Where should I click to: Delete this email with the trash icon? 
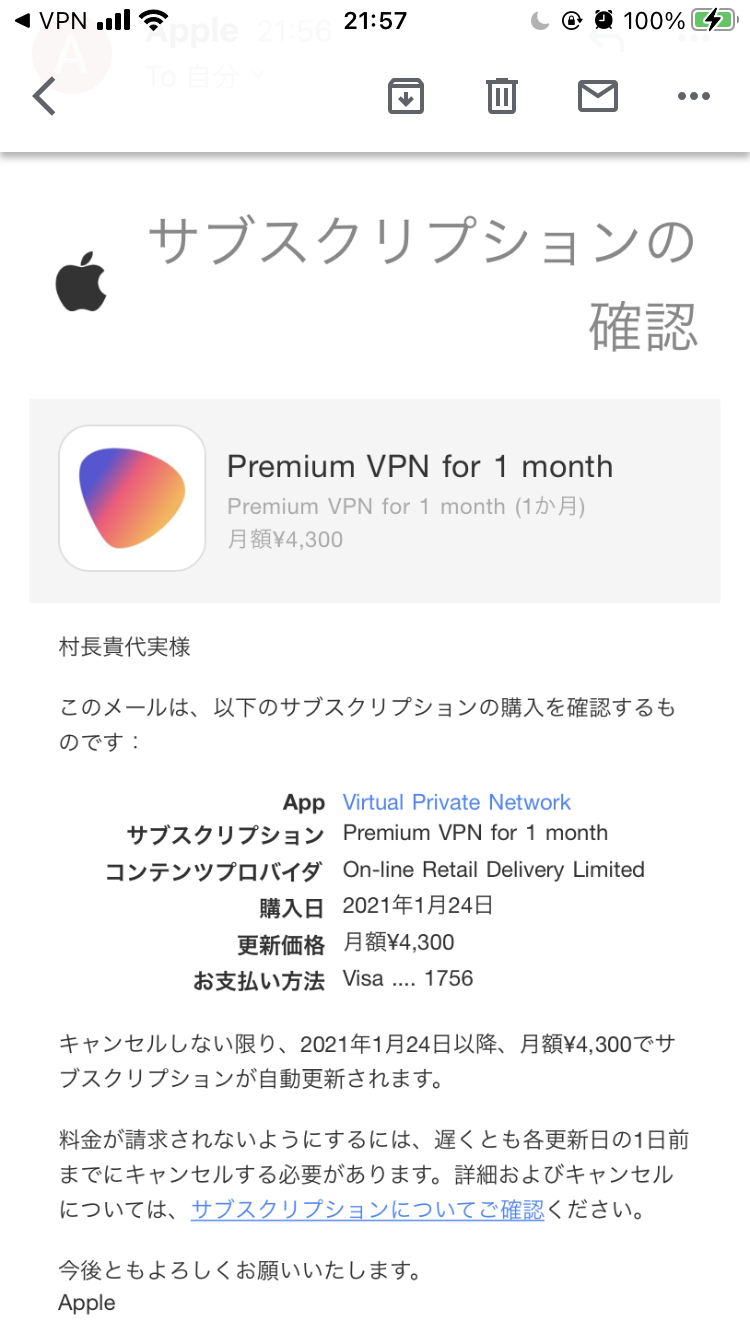point(501,96)
